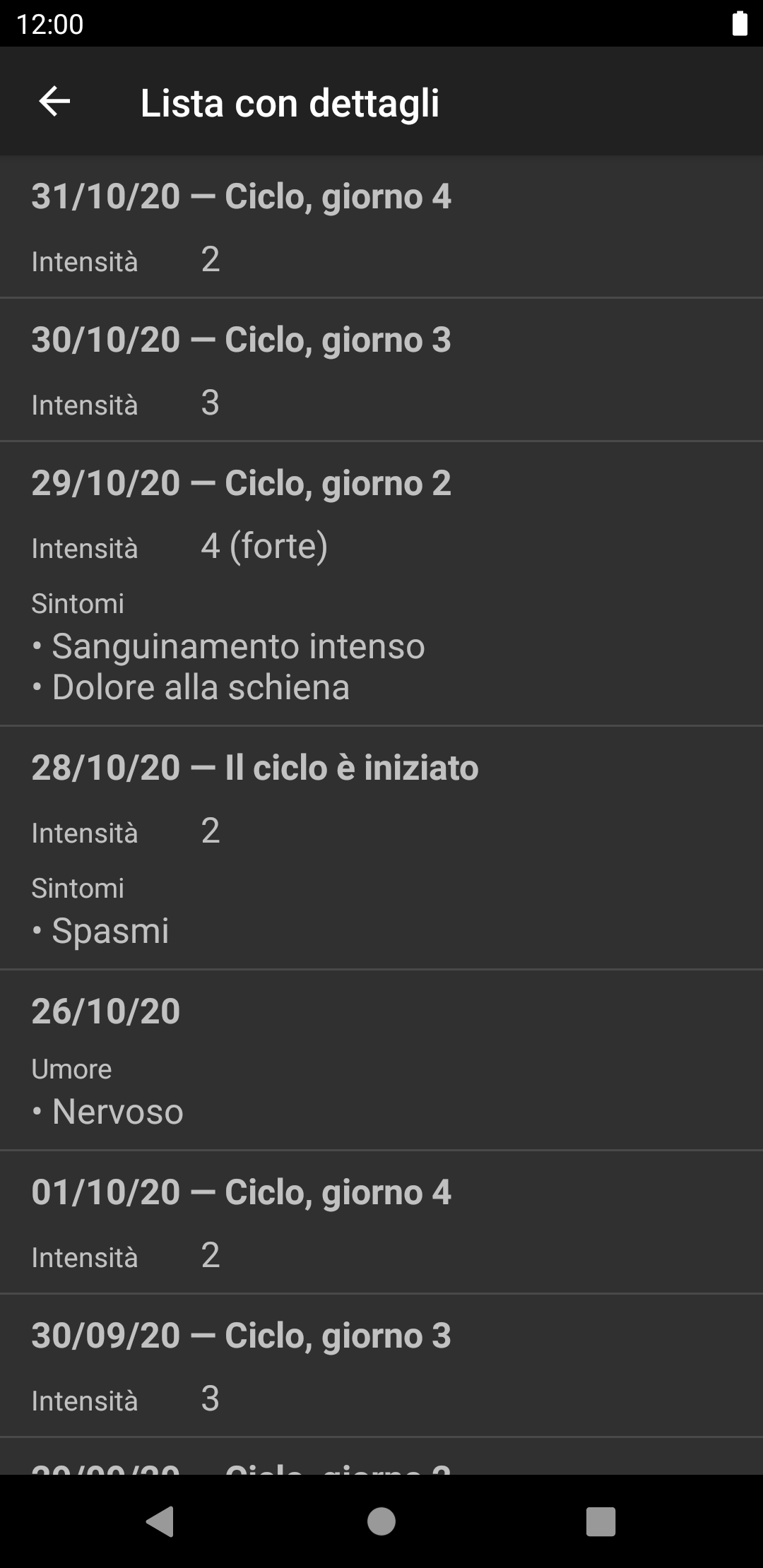Tap the system home button
Viewport: 763px width, 1568px height.
[x=381, y=1521]
